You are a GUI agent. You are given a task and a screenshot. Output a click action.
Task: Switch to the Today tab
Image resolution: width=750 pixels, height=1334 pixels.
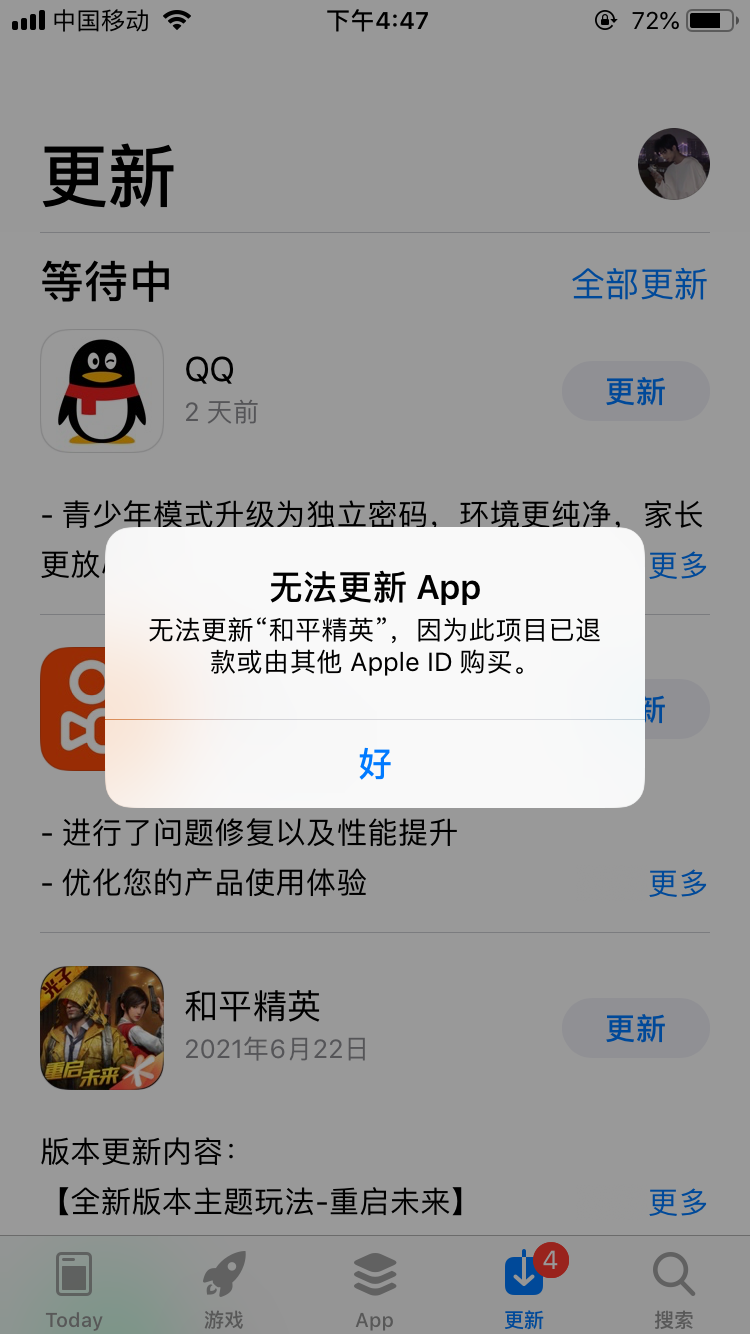pyautogui.click(x=74, y=1290)
